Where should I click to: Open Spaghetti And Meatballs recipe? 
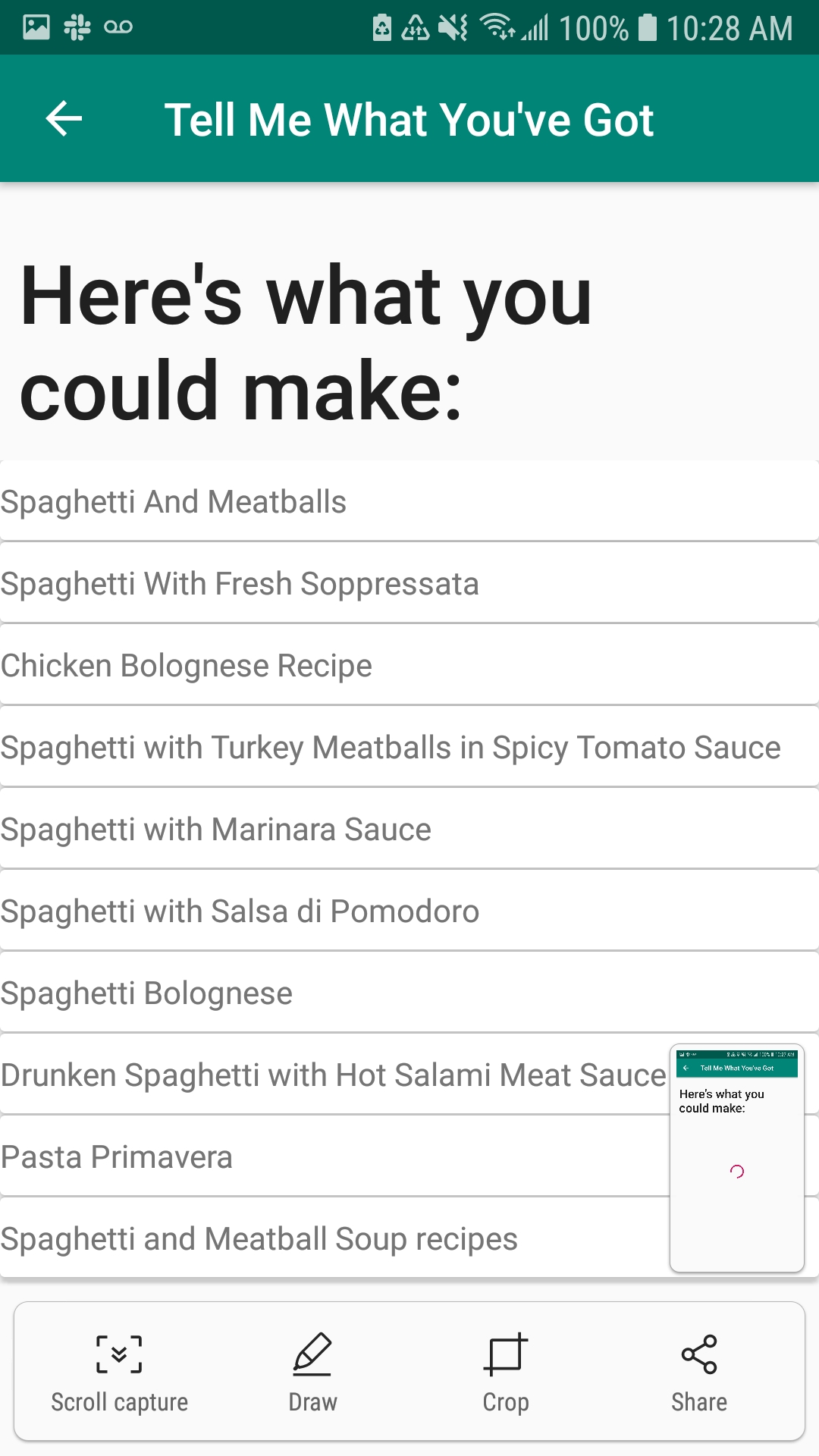point(174,502)
